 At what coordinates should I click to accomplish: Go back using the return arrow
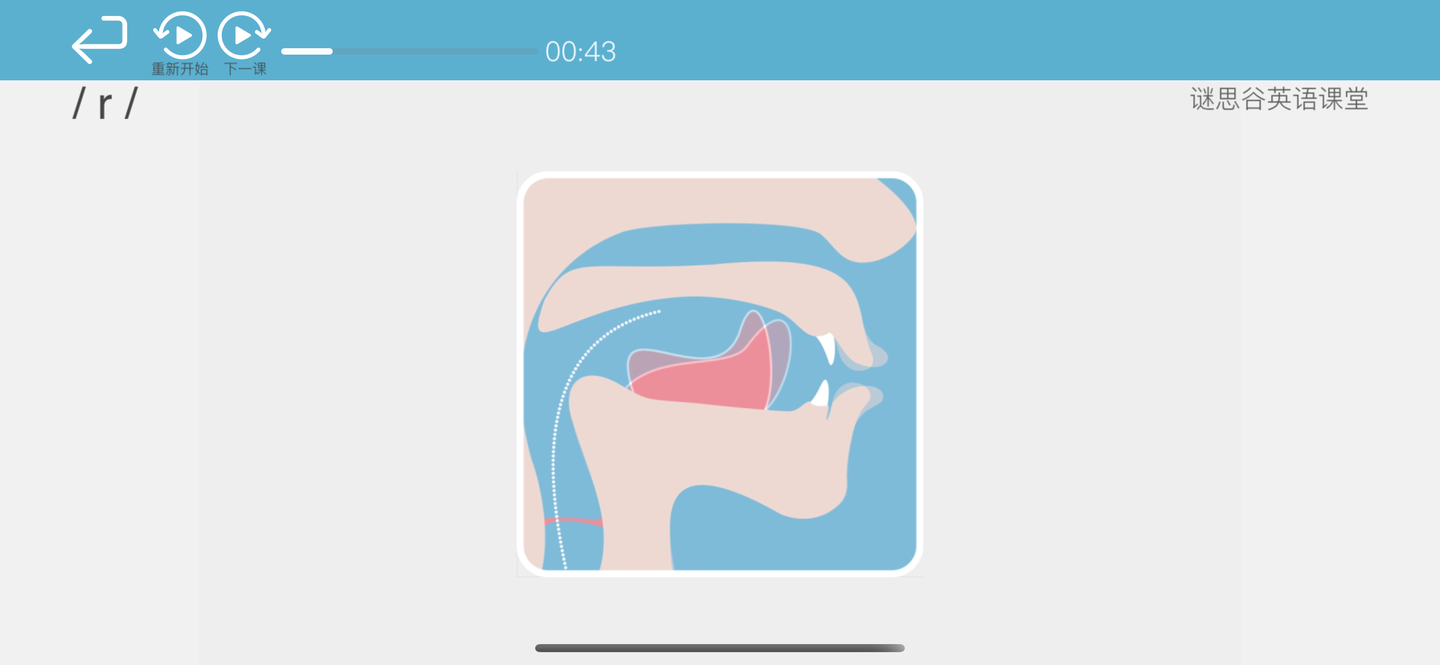click(x=100, y=40)
